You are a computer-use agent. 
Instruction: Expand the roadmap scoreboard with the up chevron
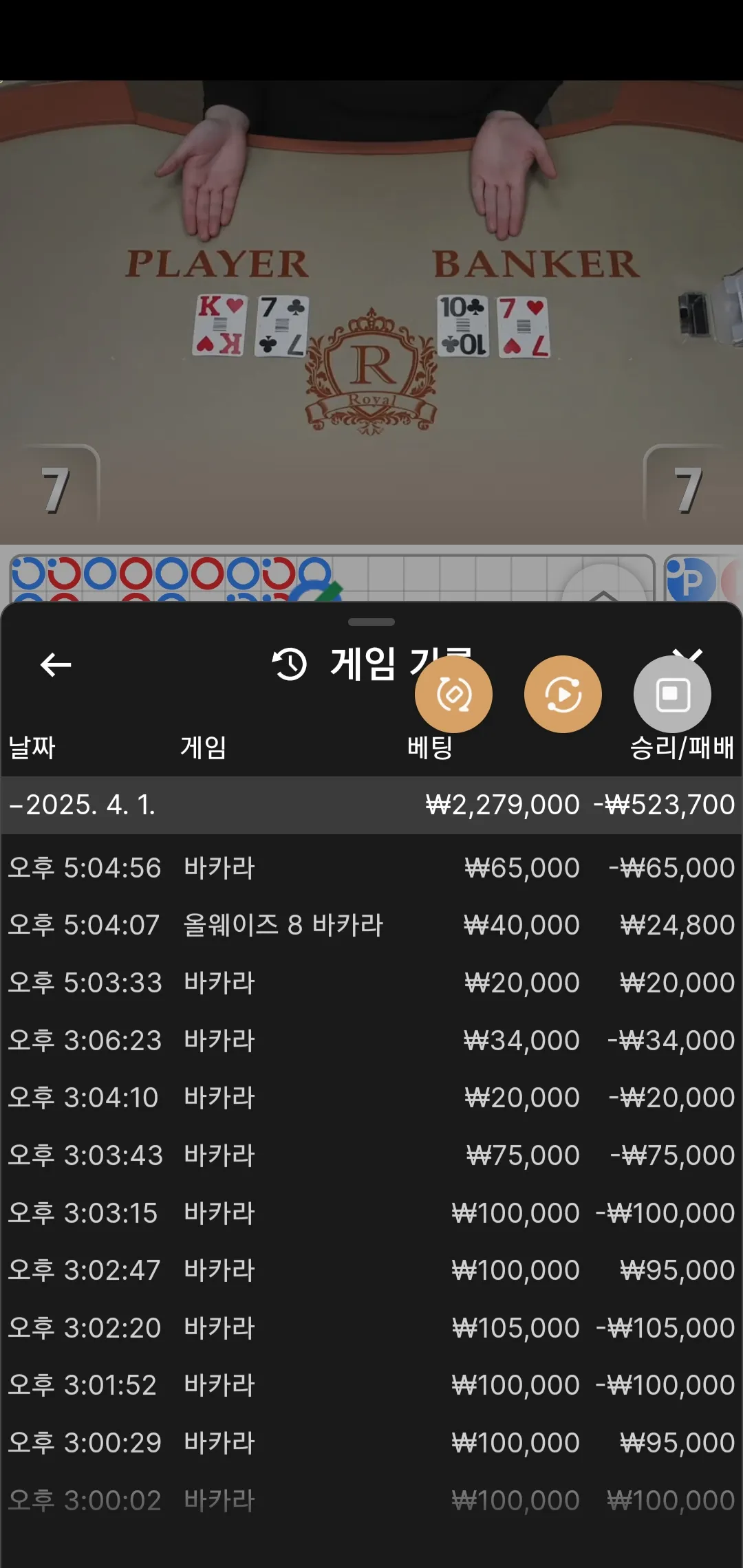tap(603, 589)
